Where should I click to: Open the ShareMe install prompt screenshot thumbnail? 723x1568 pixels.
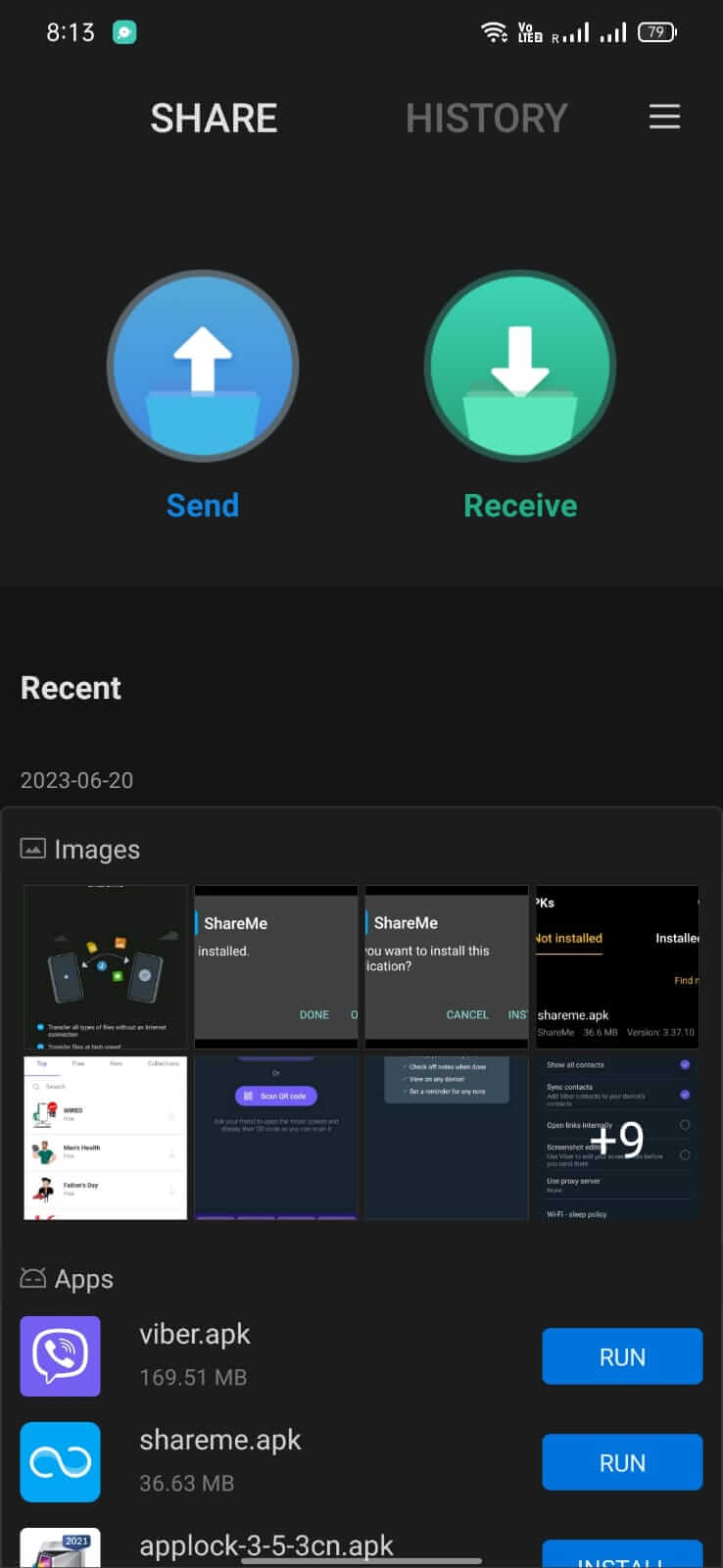click(446, 966)
